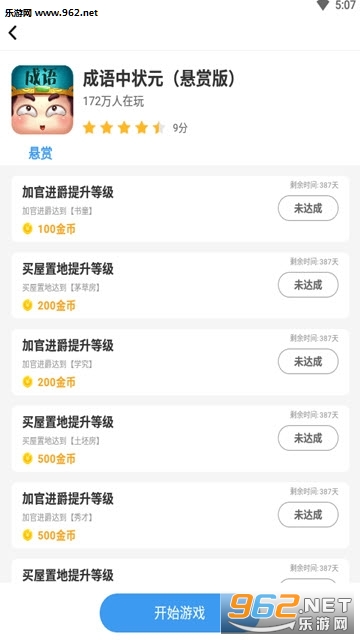Screen dimensions: 360x640
Task: Tap 未达成 for the 茅草房 reward
Action: [x=308, y=285]
